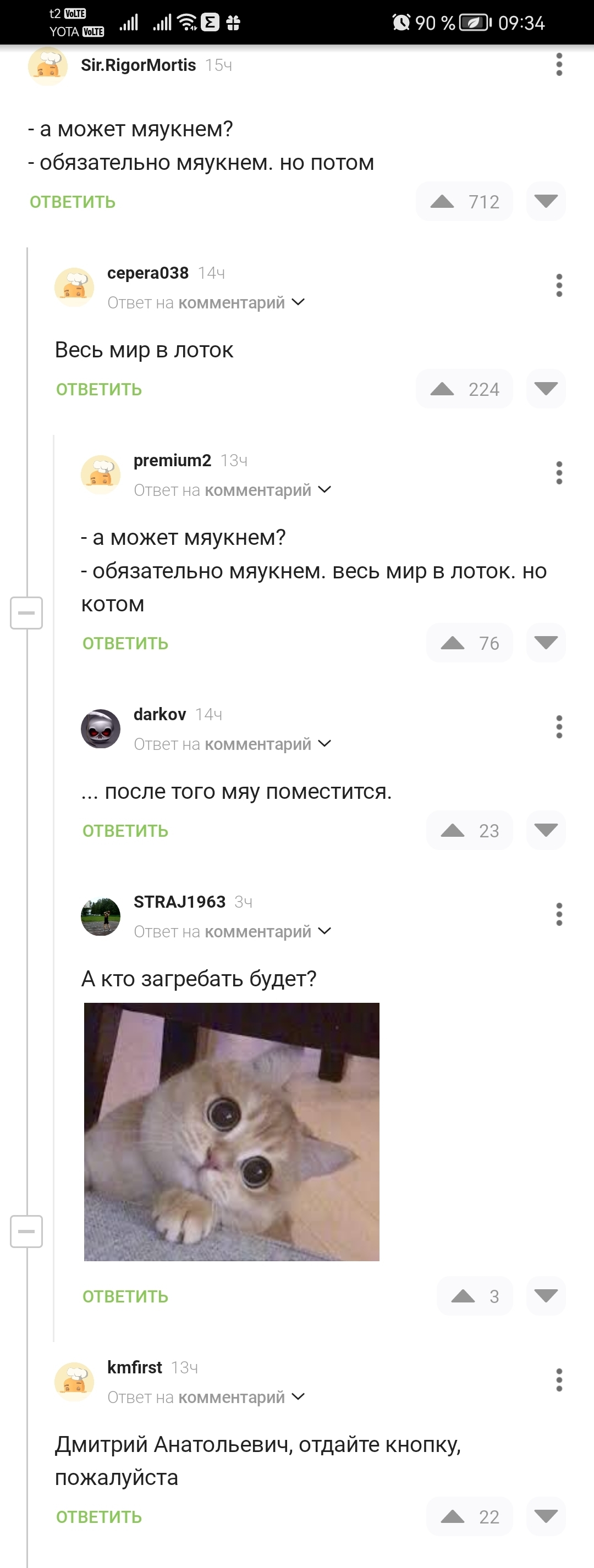Open overflow menu on premium2's comment
The width and height of the screenshot is (594, 1568).
559,473
